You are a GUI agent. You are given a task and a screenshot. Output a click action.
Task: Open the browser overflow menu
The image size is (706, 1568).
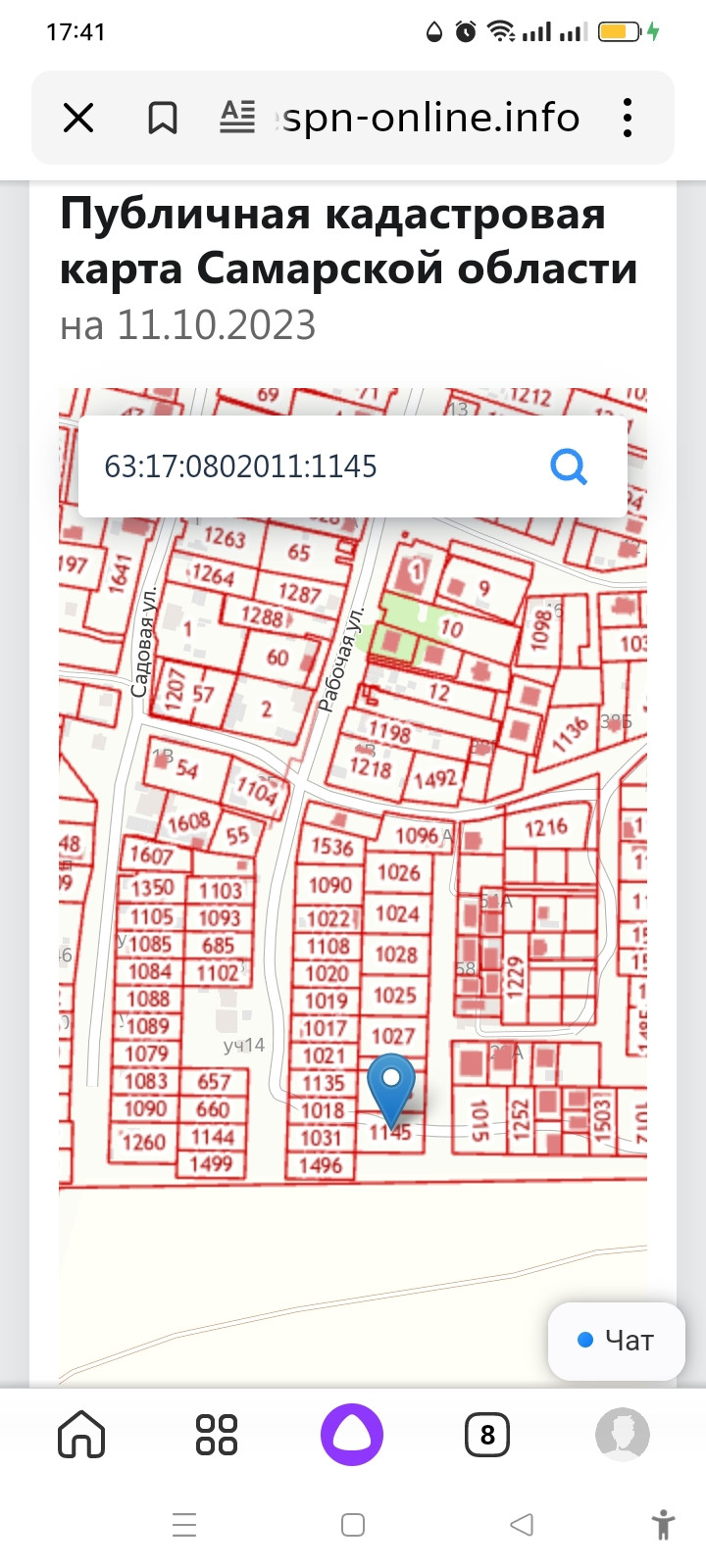pos(628,118)
